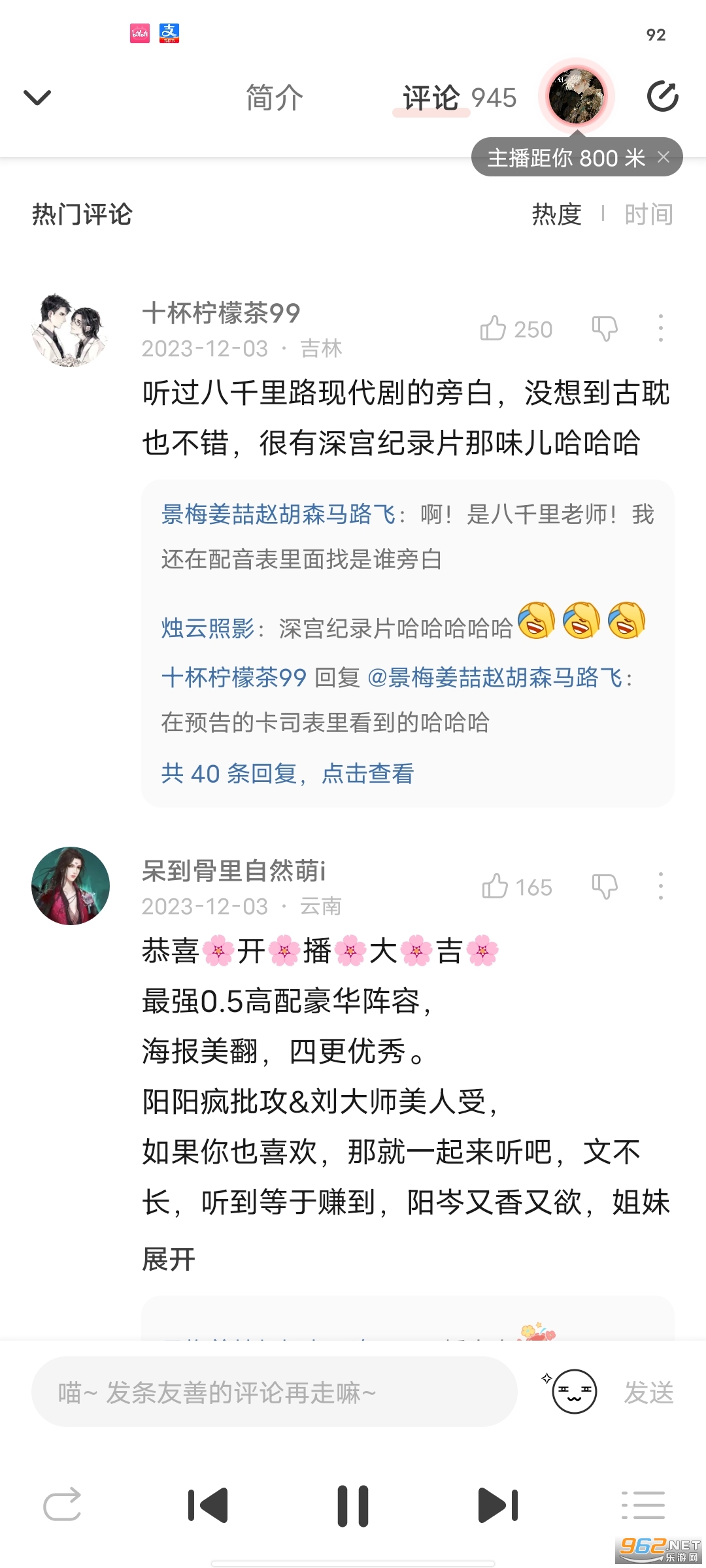706x1568 pixels.
Task: Tap the refresh icon in the top bar
Action: pos(663,97)
